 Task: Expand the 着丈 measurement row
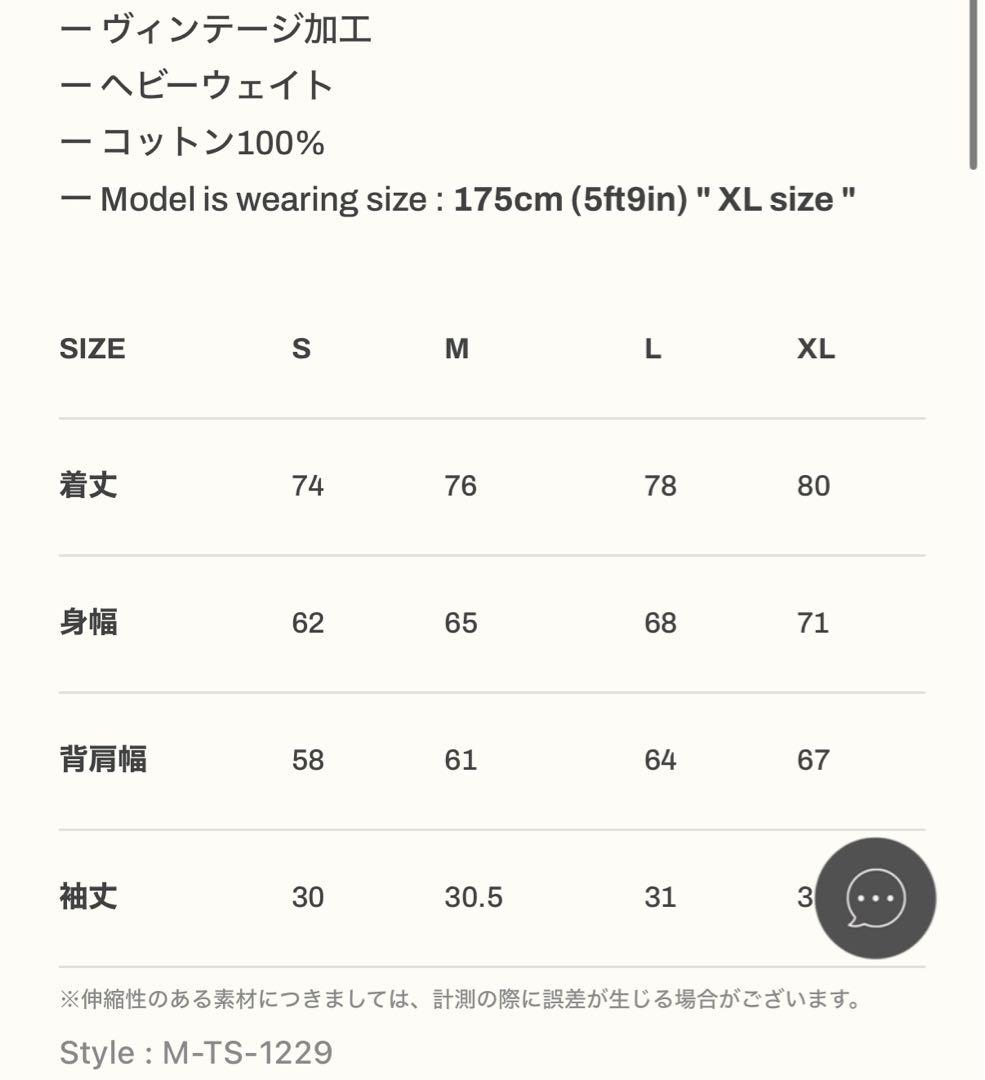click(x=90, y=485)
